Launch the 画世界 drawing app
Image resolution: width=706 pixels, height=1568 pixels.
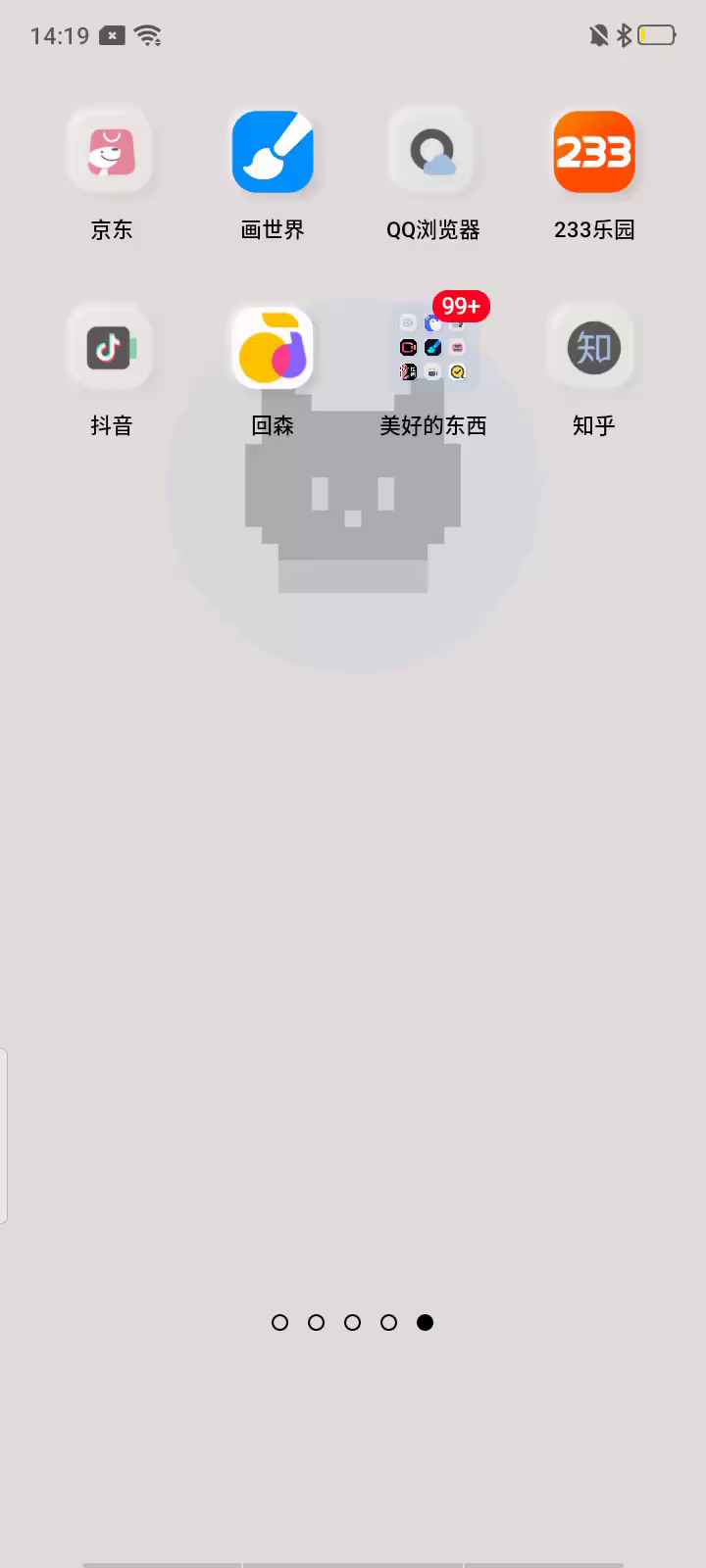[273, 153]
